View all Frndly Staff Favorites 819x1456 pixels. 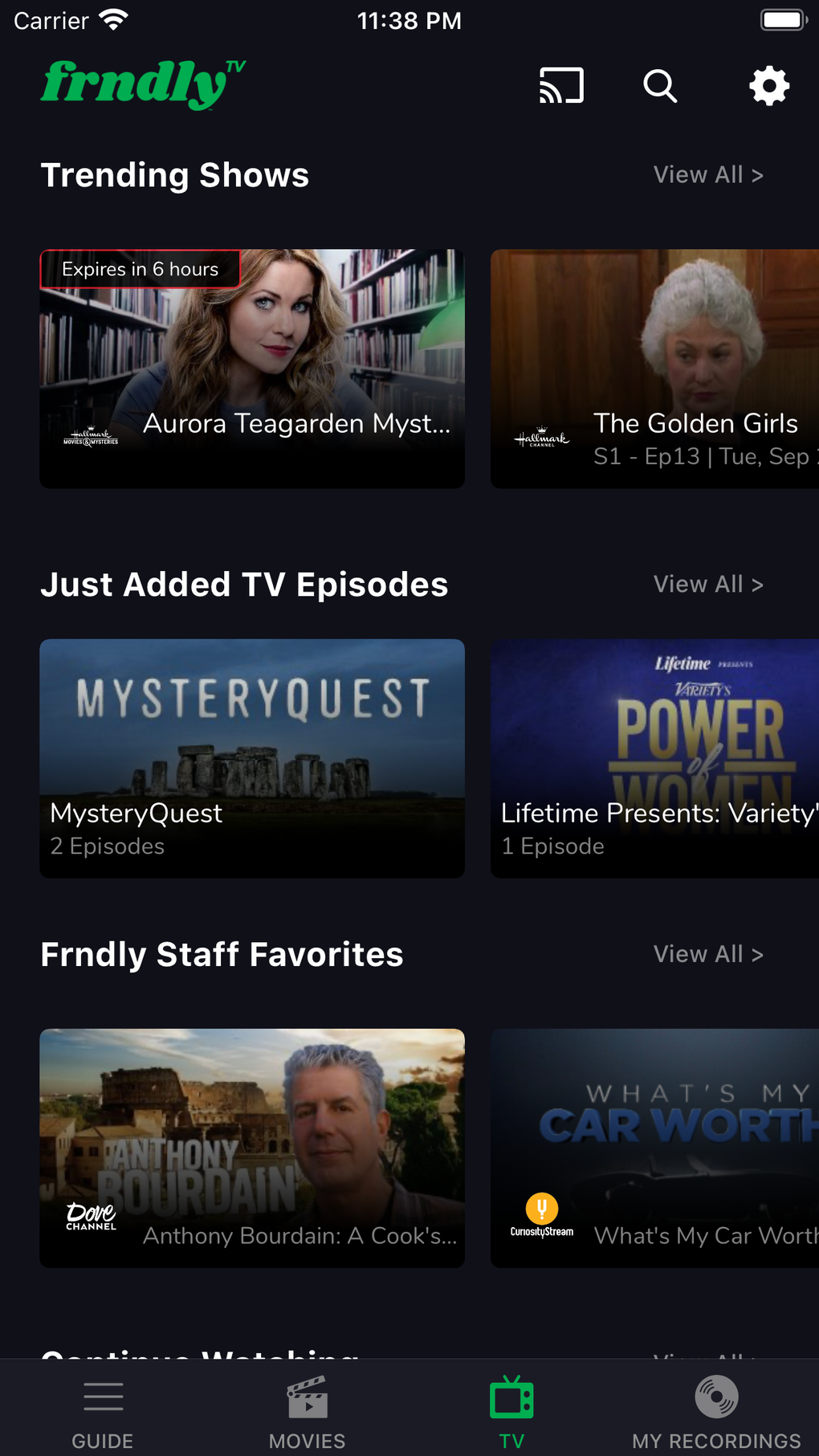(x=707, y=954)
